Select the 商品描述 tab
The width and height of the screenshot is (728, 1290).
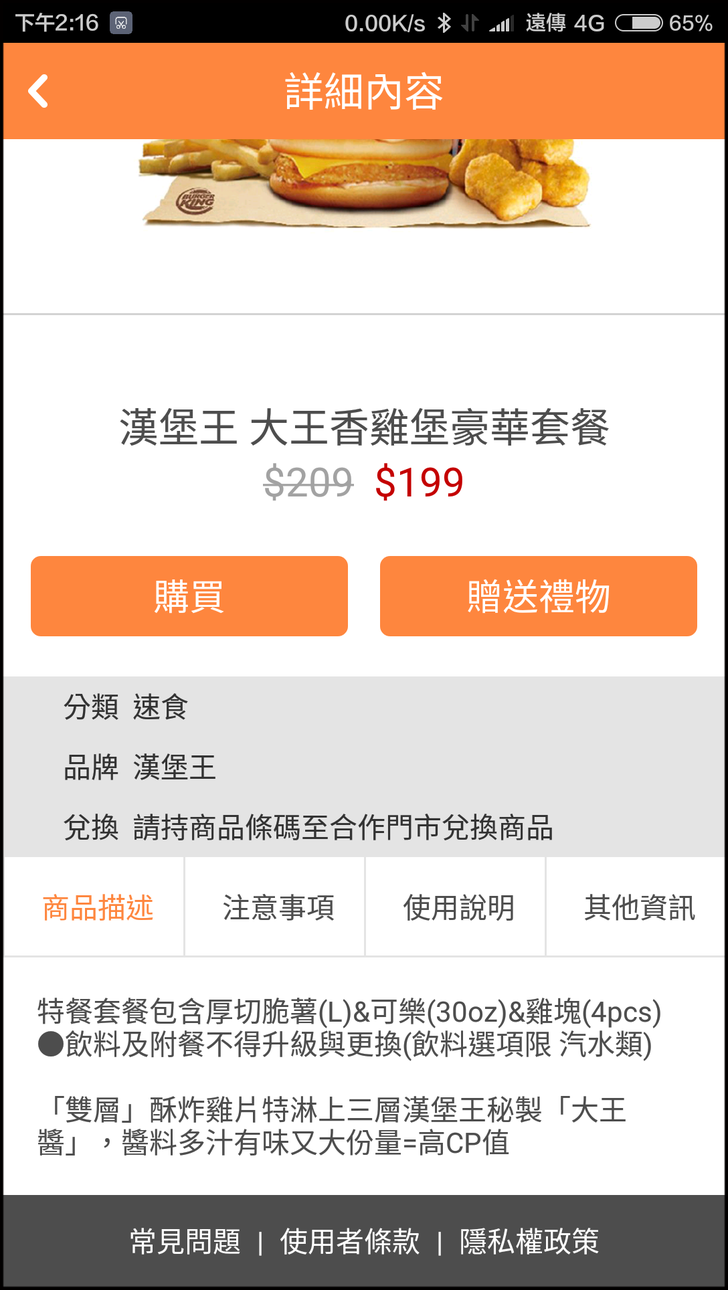(97, 908)
